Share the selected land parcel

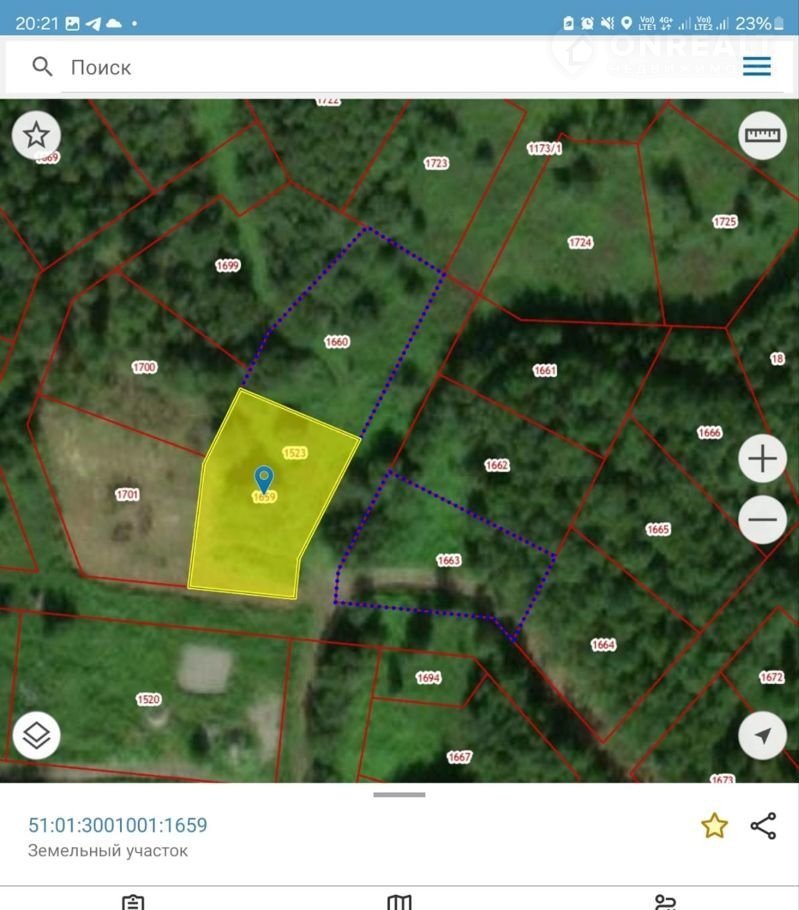click(x=763, y=825)
